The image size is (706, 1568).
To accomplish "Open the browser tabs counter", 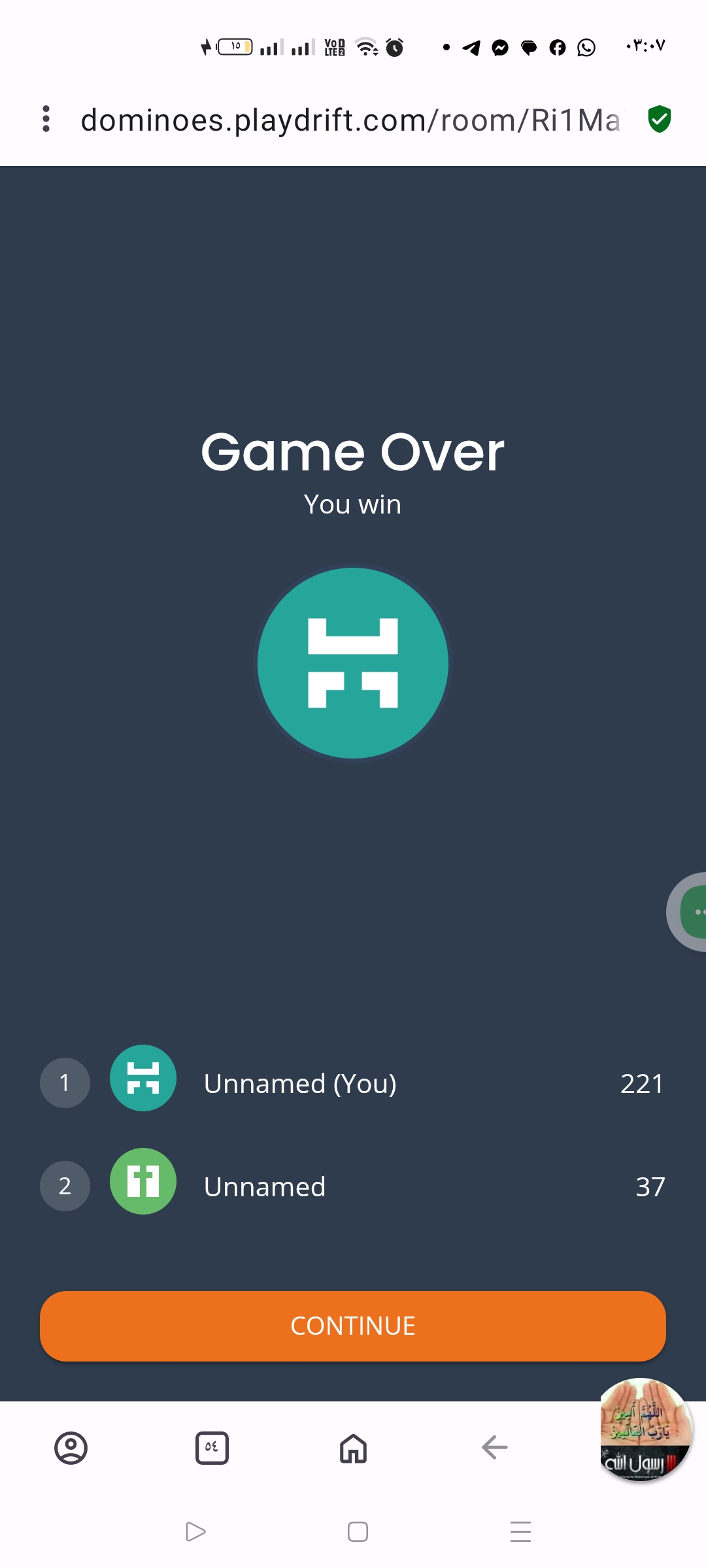I will point(212,1448).
